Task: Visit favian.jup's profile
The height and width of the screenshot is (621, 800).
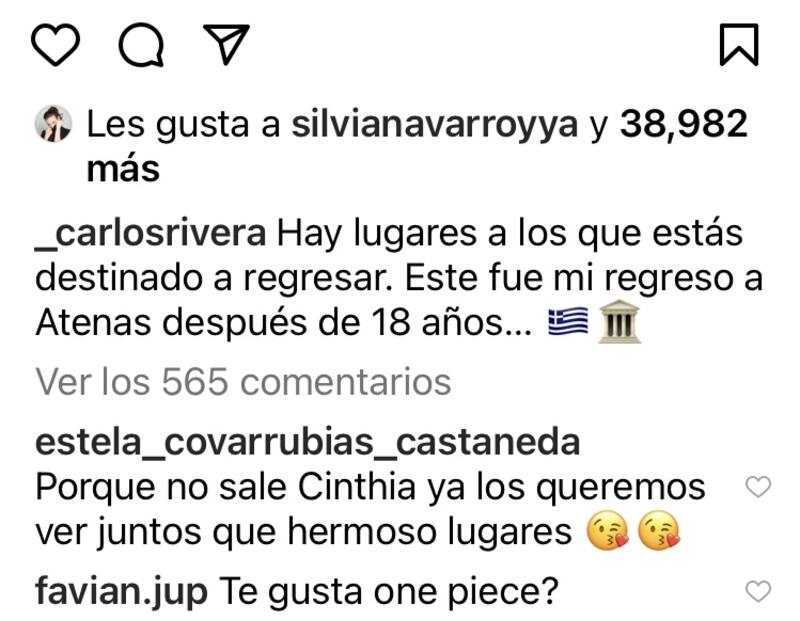Action: click(121, 591)
